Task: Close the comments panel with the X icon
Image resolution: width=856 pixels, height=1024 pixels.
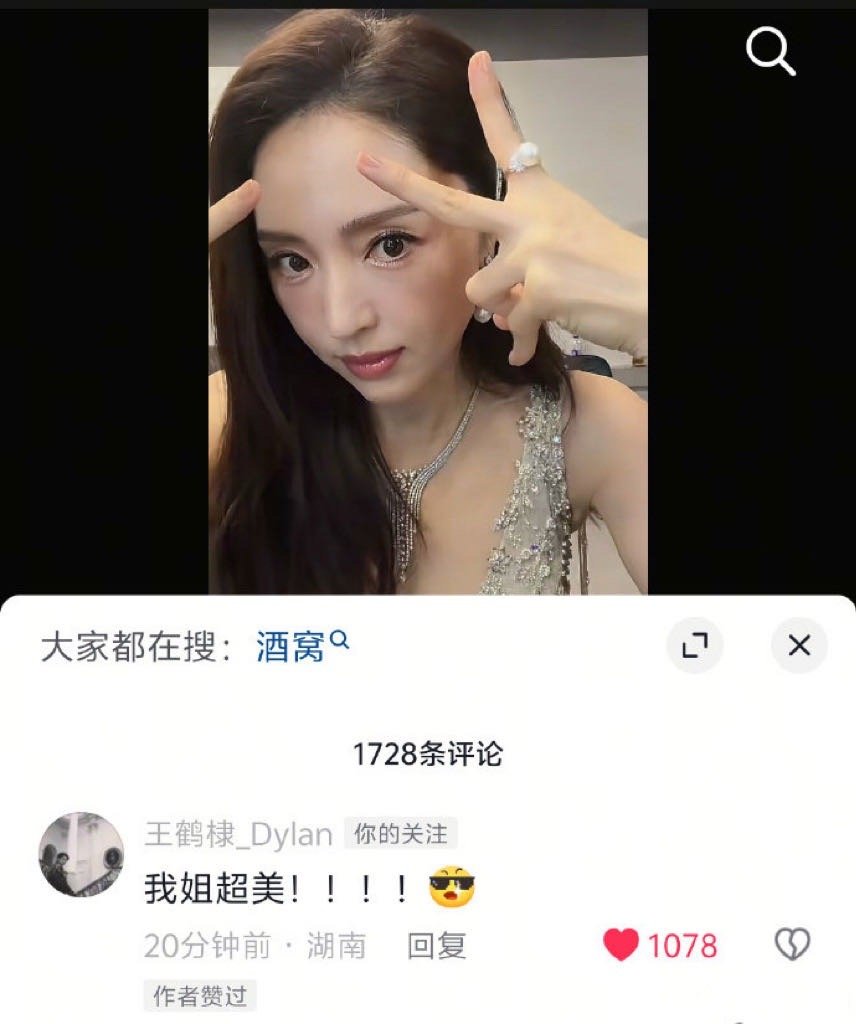Action: [797, 646]
